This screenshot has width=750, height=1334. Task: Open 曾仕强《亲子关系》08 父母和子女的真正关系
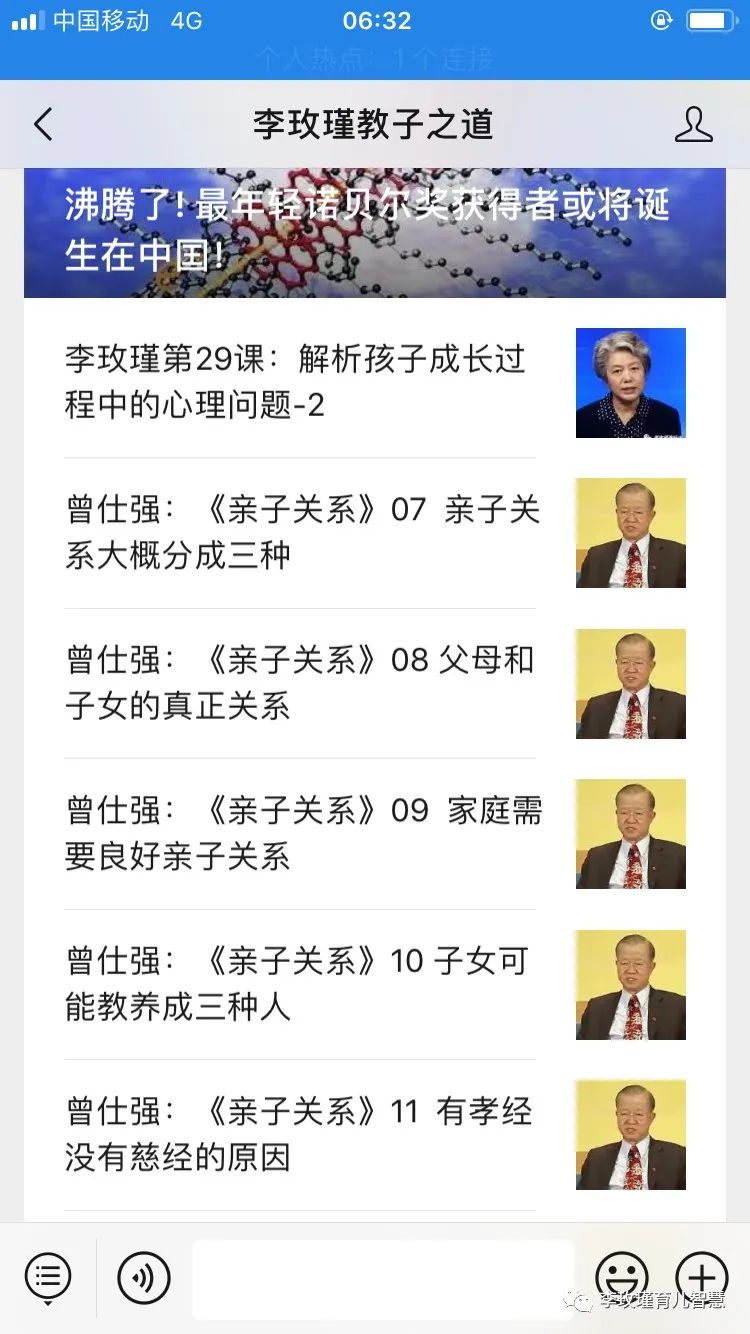300,684
